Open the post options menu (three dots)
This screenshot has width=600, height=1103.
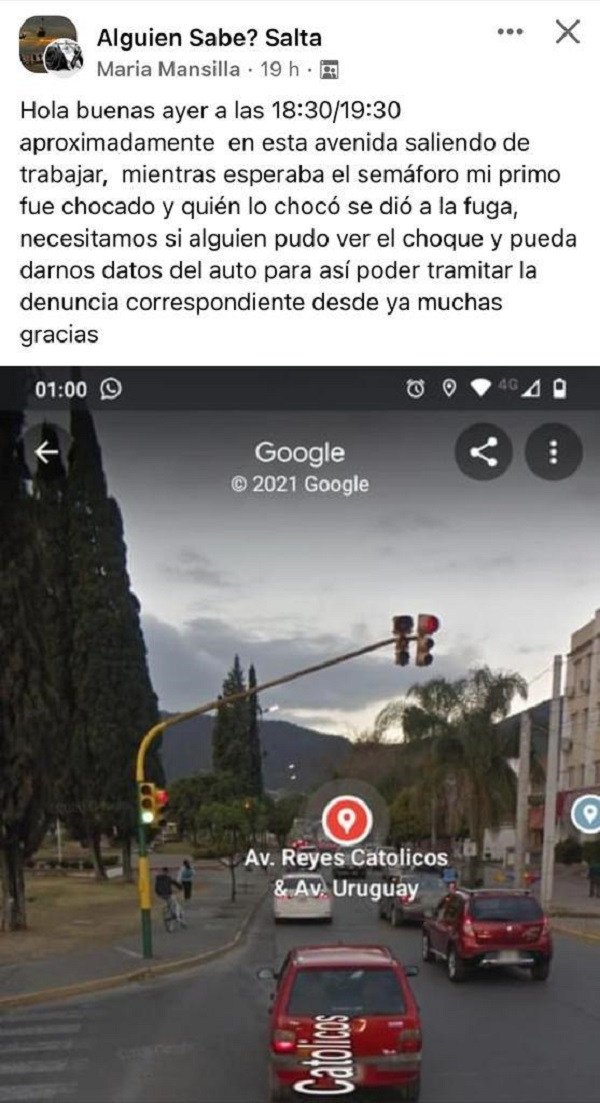click(510, 32)
